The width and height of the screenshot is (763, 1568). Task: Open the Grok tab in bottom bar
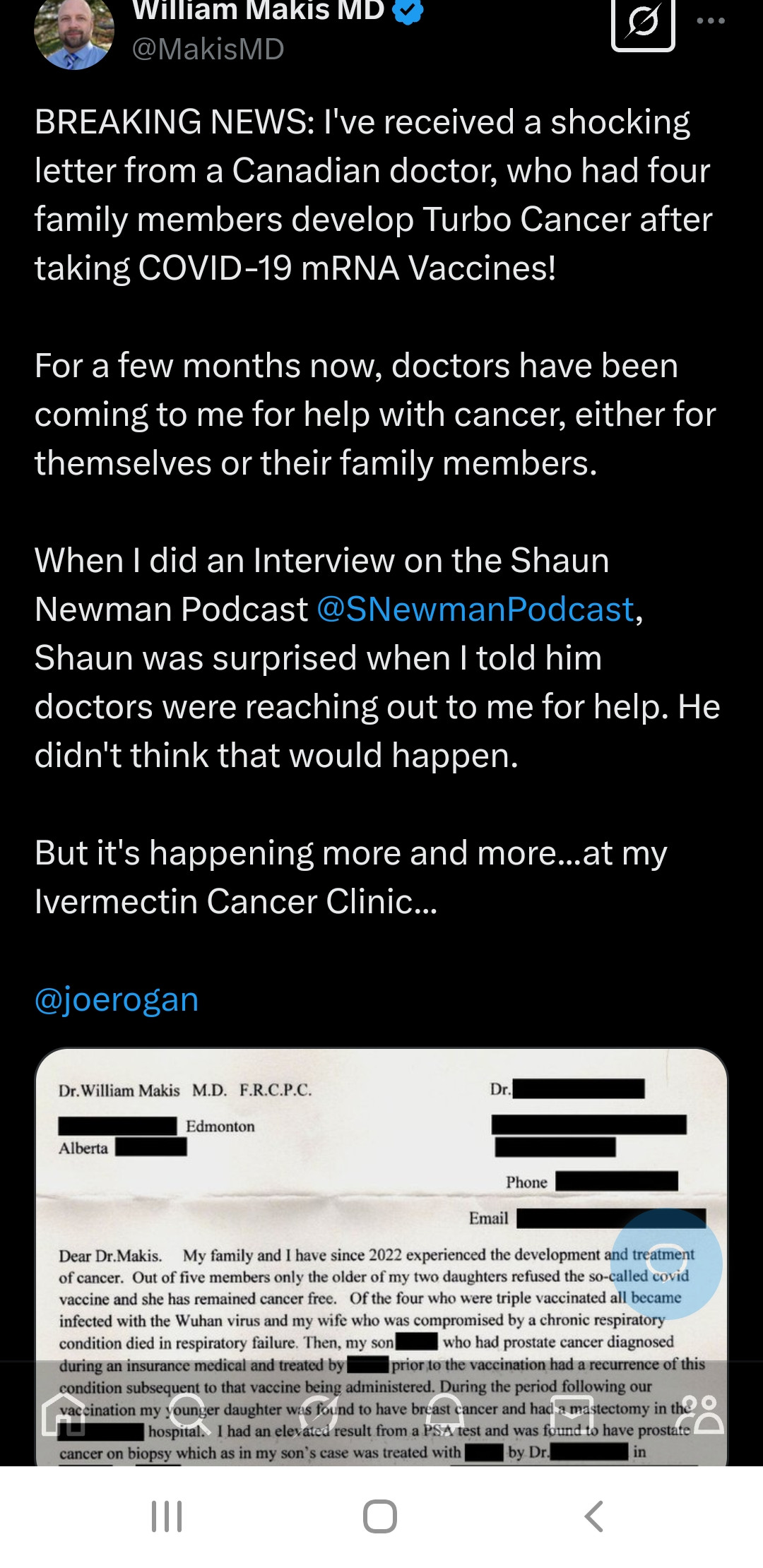[318, 1414]
